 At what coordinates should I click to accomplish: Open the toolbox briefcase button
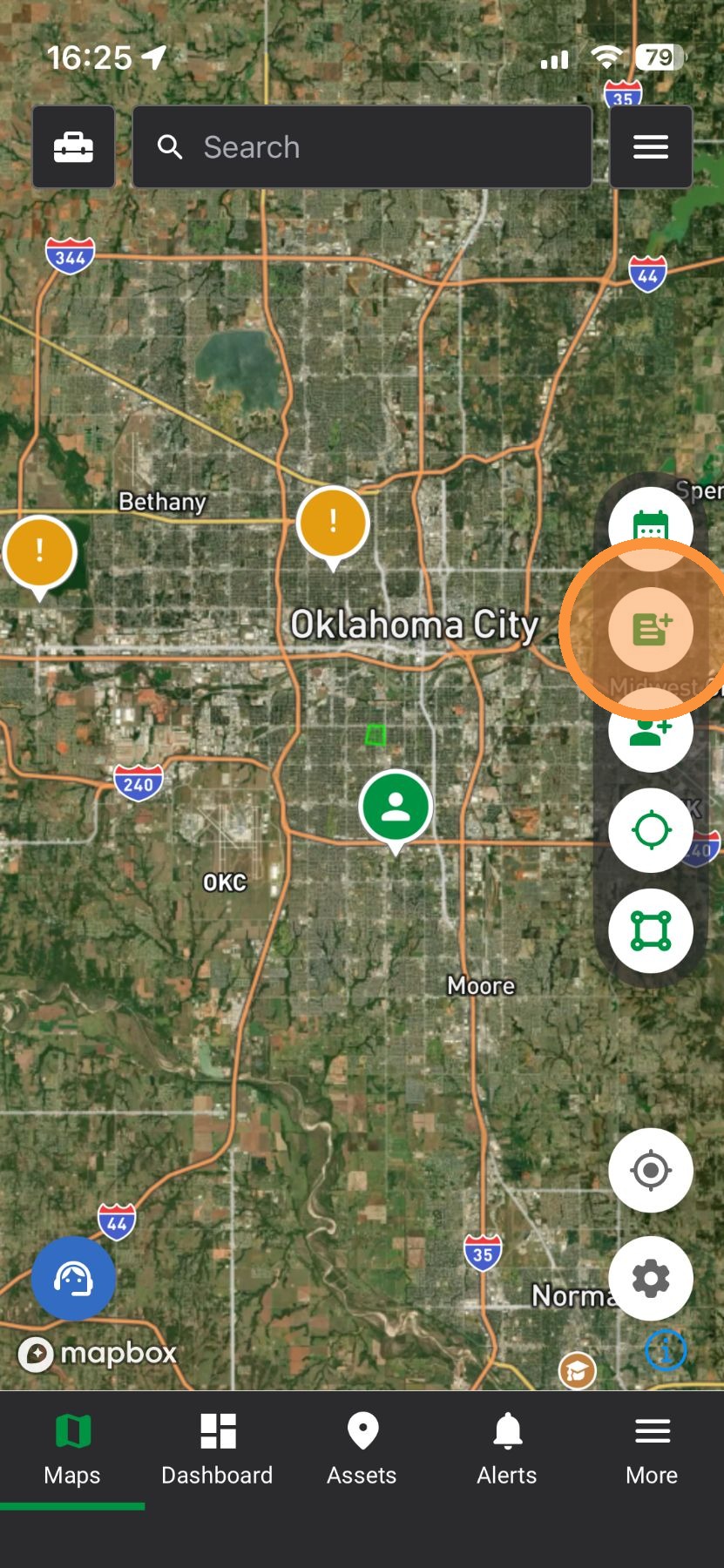point(74,147)
